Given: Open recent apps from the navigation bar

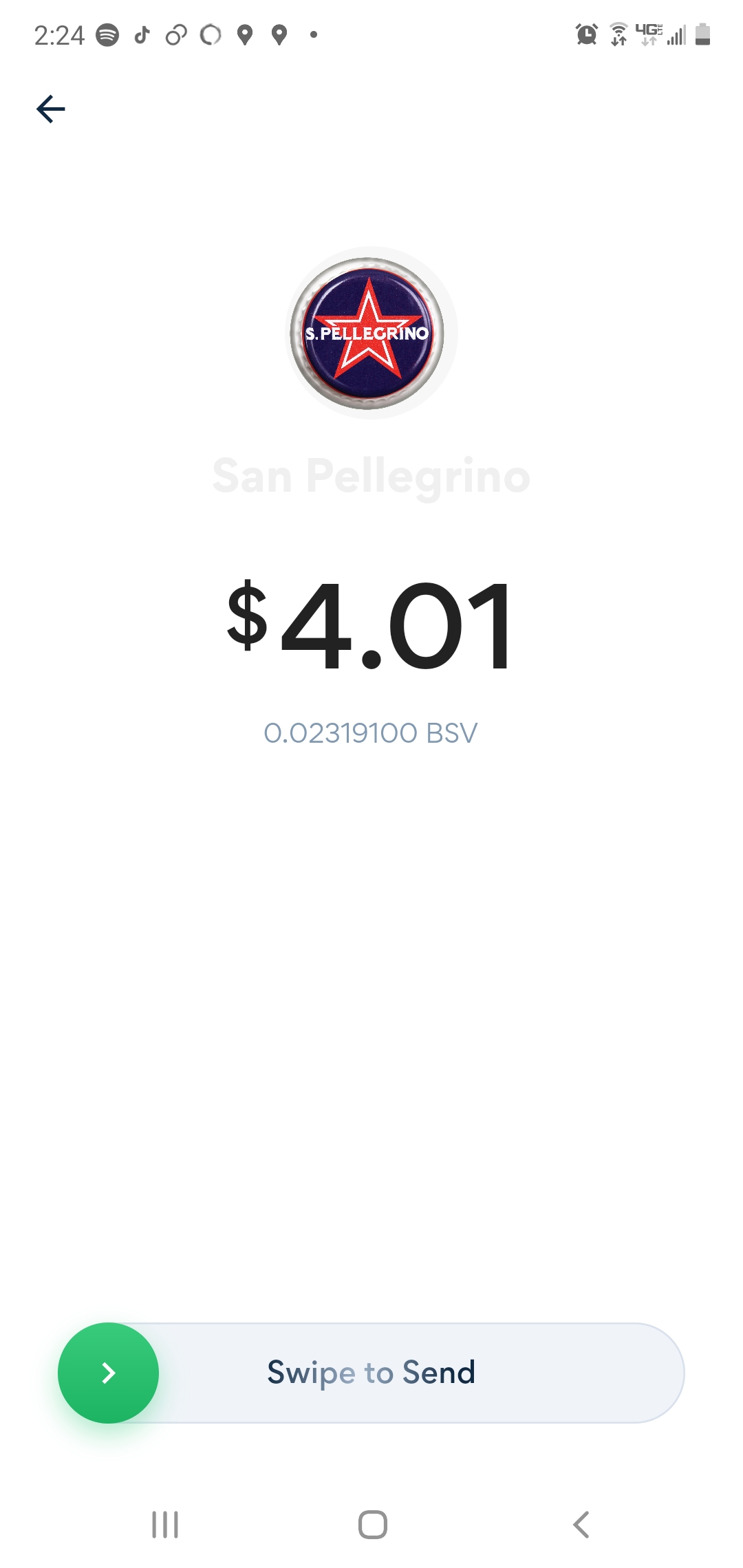Looking at the screenshot, I should [x=165, y=1525].
